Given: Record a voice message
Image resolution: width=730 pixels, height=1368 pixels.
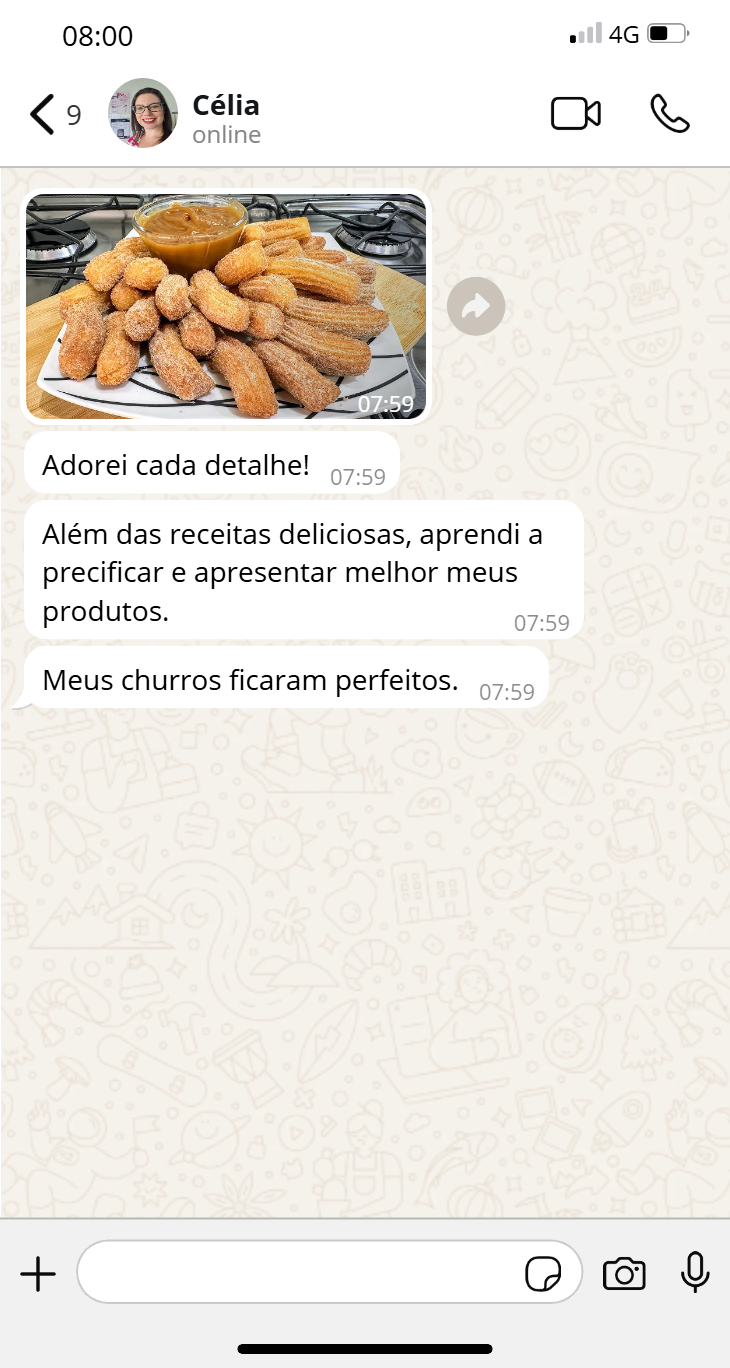Looking at the screenshot, I should click(695, 1273).
